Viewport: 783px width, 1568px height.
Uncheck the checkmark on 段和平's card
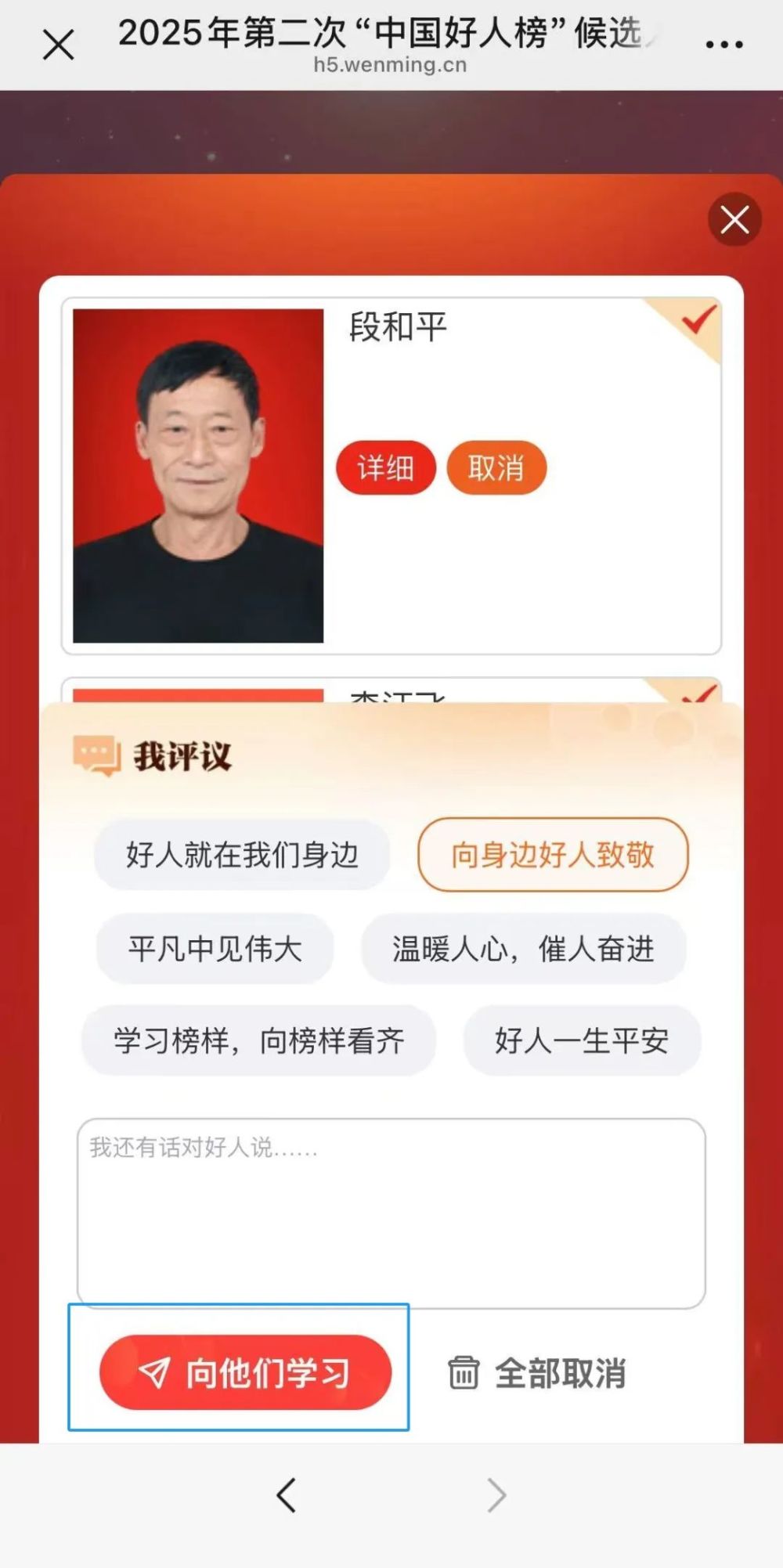click(697, 321)
